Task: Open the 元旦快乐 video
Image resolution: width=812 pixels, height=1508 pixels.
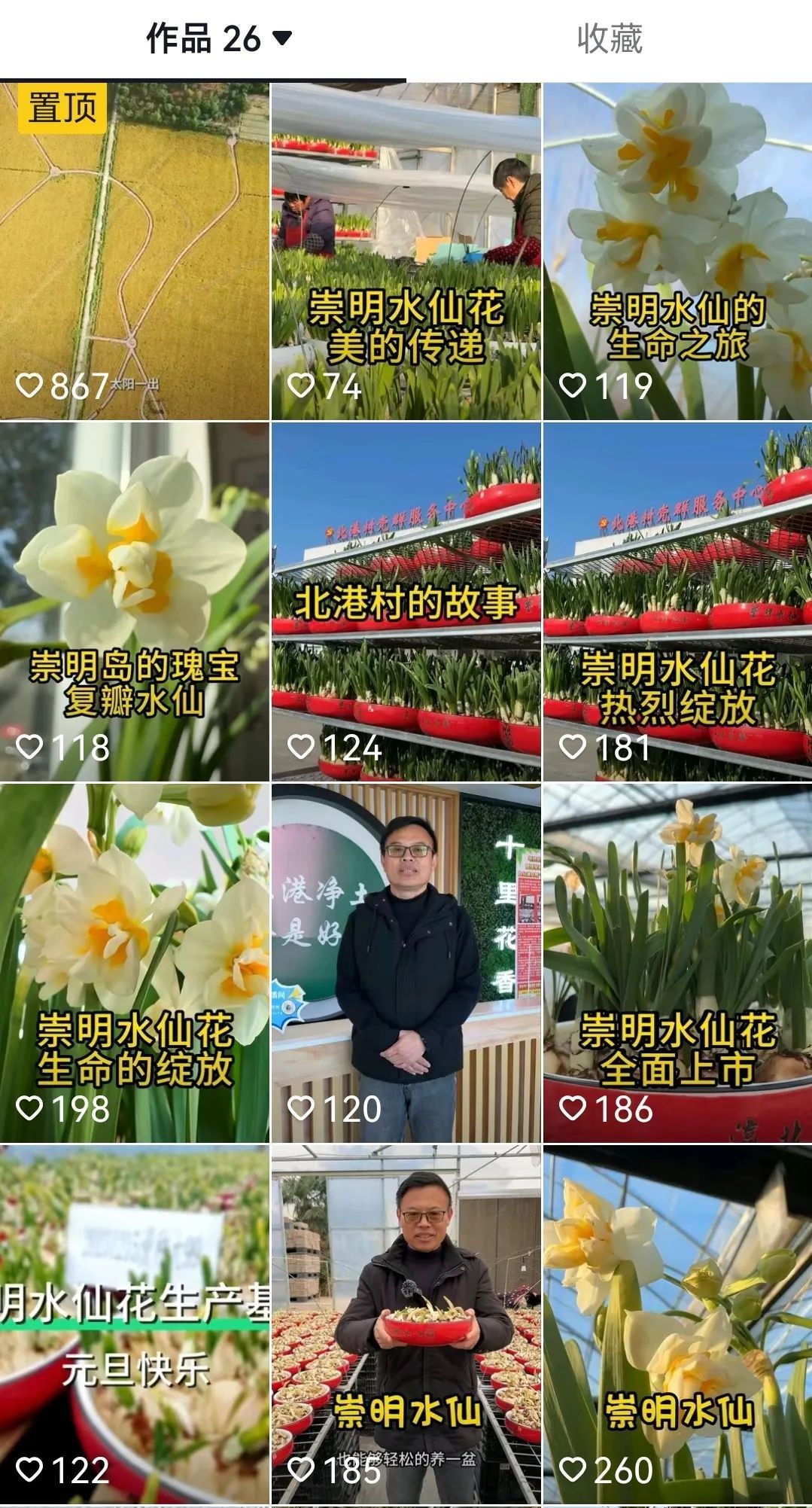Action: [134, 1324]
